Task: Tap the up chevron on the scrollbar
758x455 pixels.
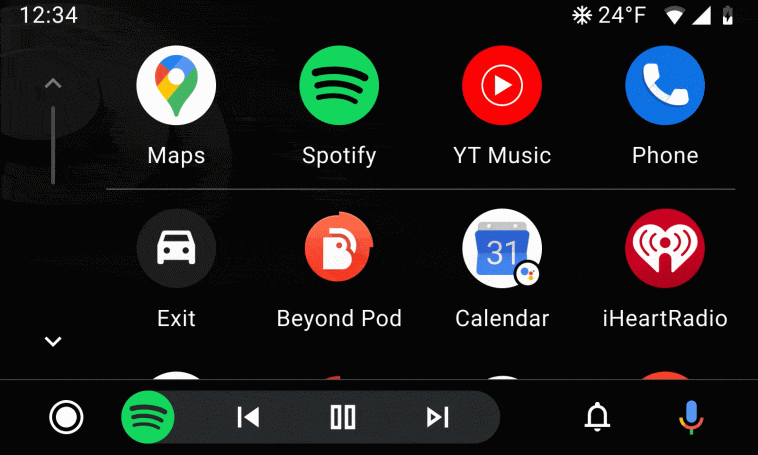Action: tap(53, 84)
